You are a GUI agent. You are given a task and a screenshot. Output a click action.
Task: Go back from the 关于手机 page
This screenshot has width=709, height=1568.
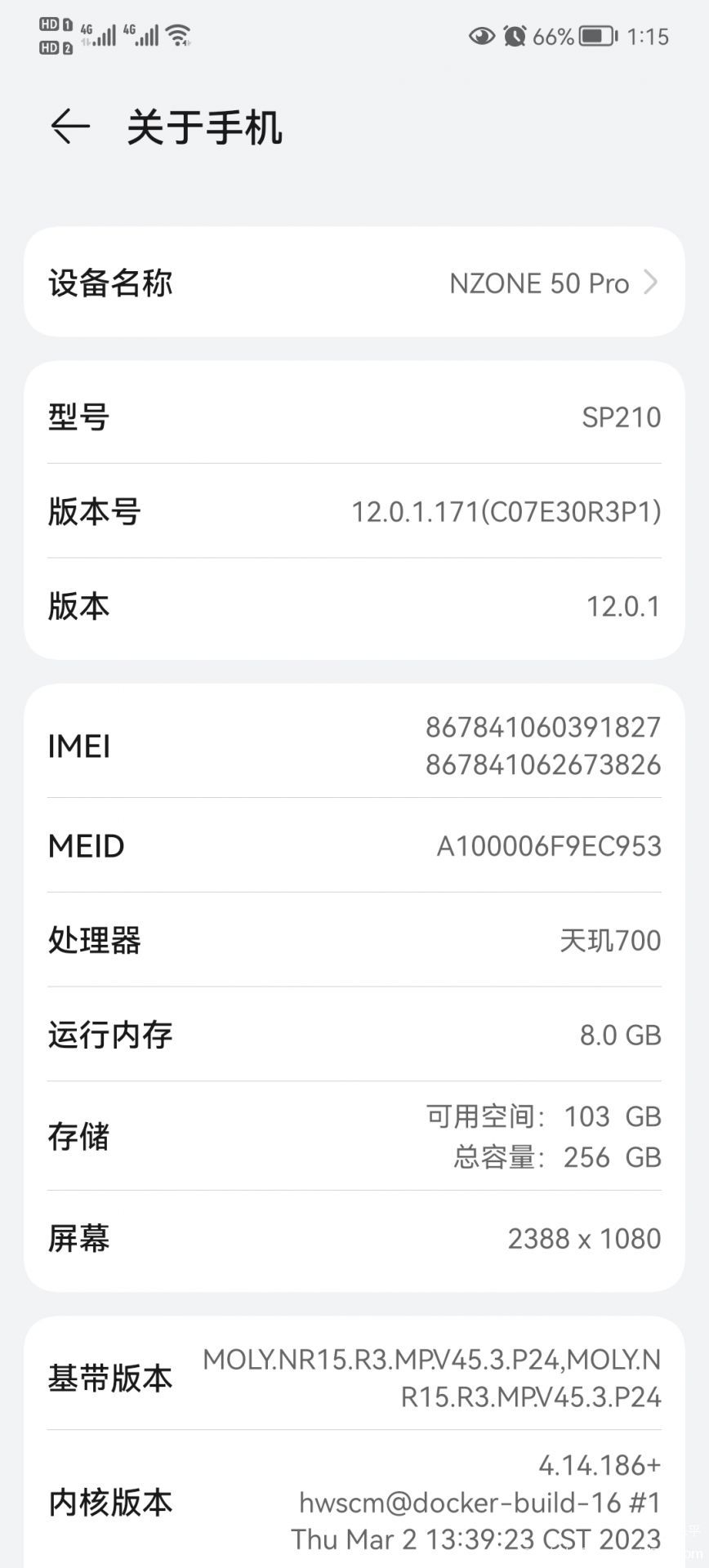pos(70,127)
